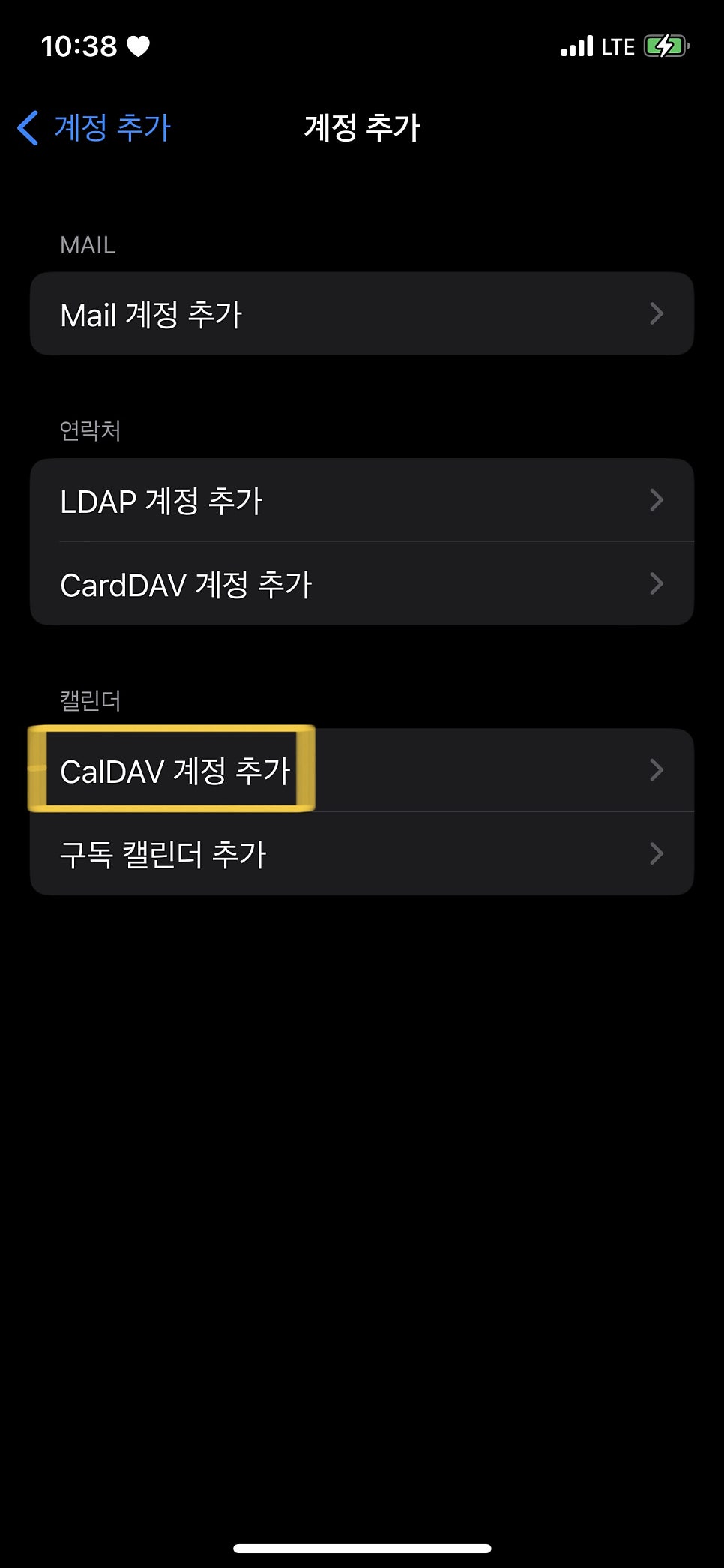Viewport: 724px width, 1568px height.
Task: Go back to 계정 추가 previous screen
Action: tap(94, 127)
